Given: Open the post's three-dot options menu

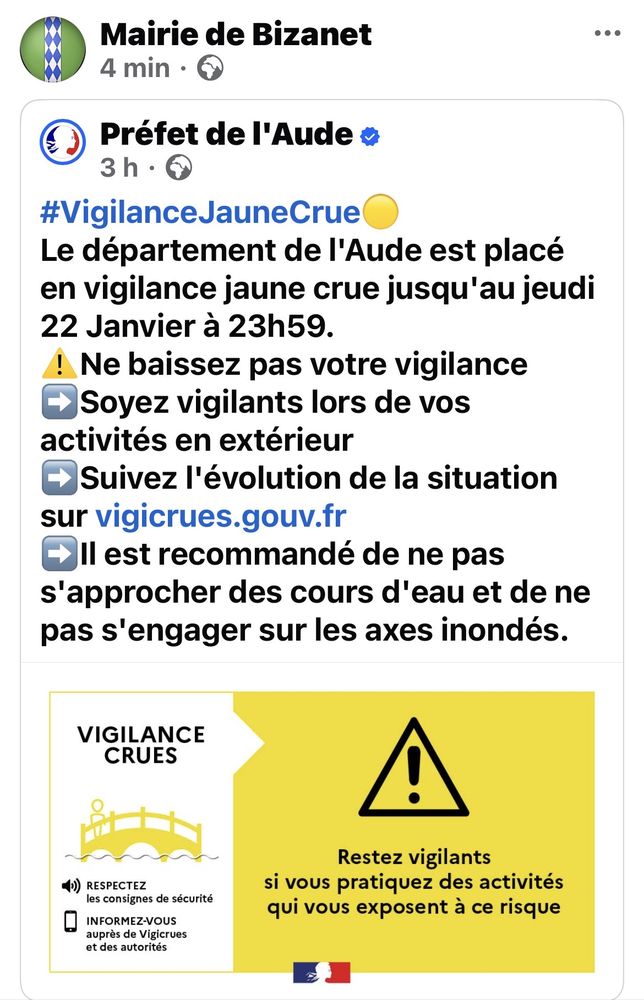Looking at the screenshot, I should coord(607,33).
